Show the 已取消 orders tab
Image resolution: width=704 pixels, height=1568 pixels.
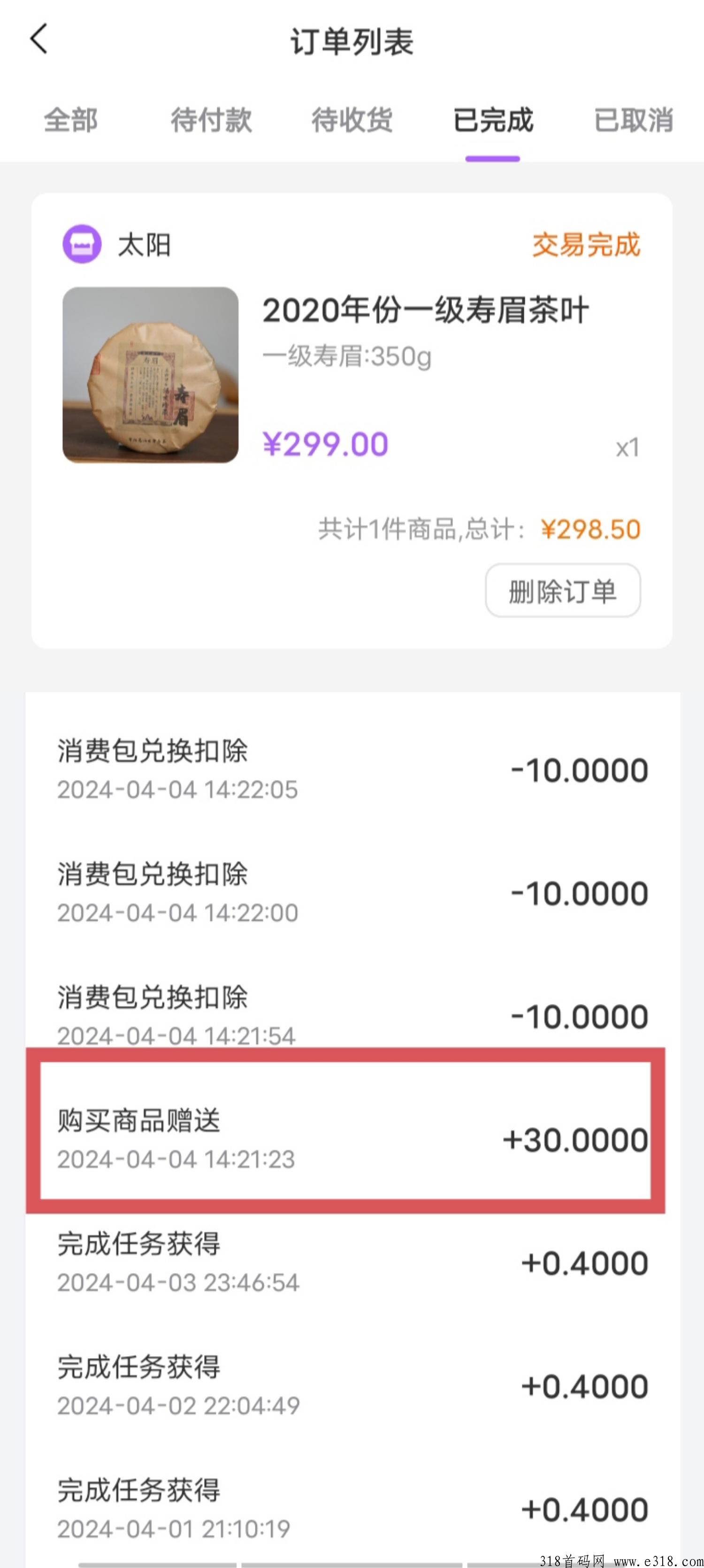pos(633,120)
